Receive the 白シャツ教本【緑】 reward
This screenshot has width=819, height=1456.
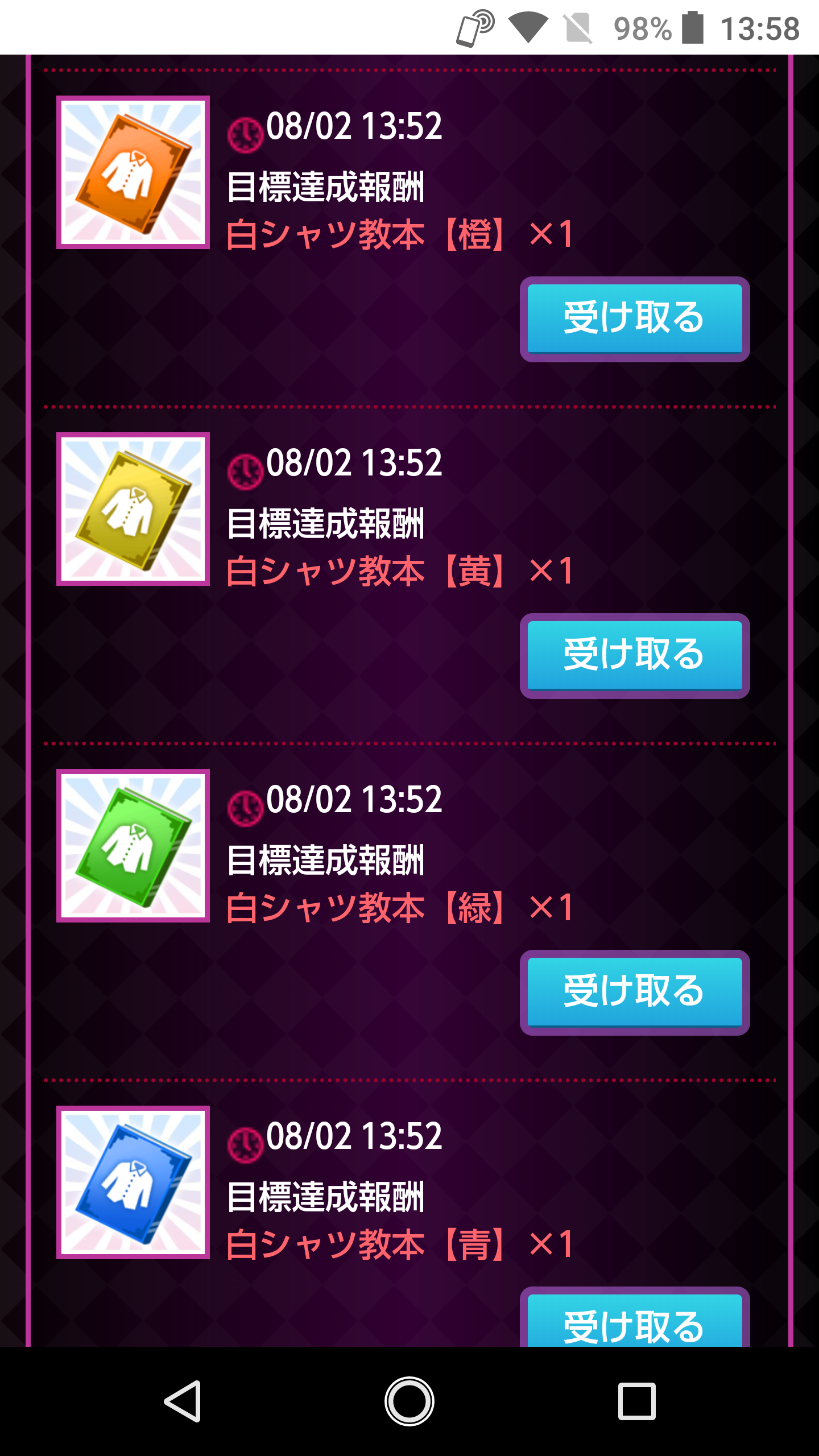(635, 992)
